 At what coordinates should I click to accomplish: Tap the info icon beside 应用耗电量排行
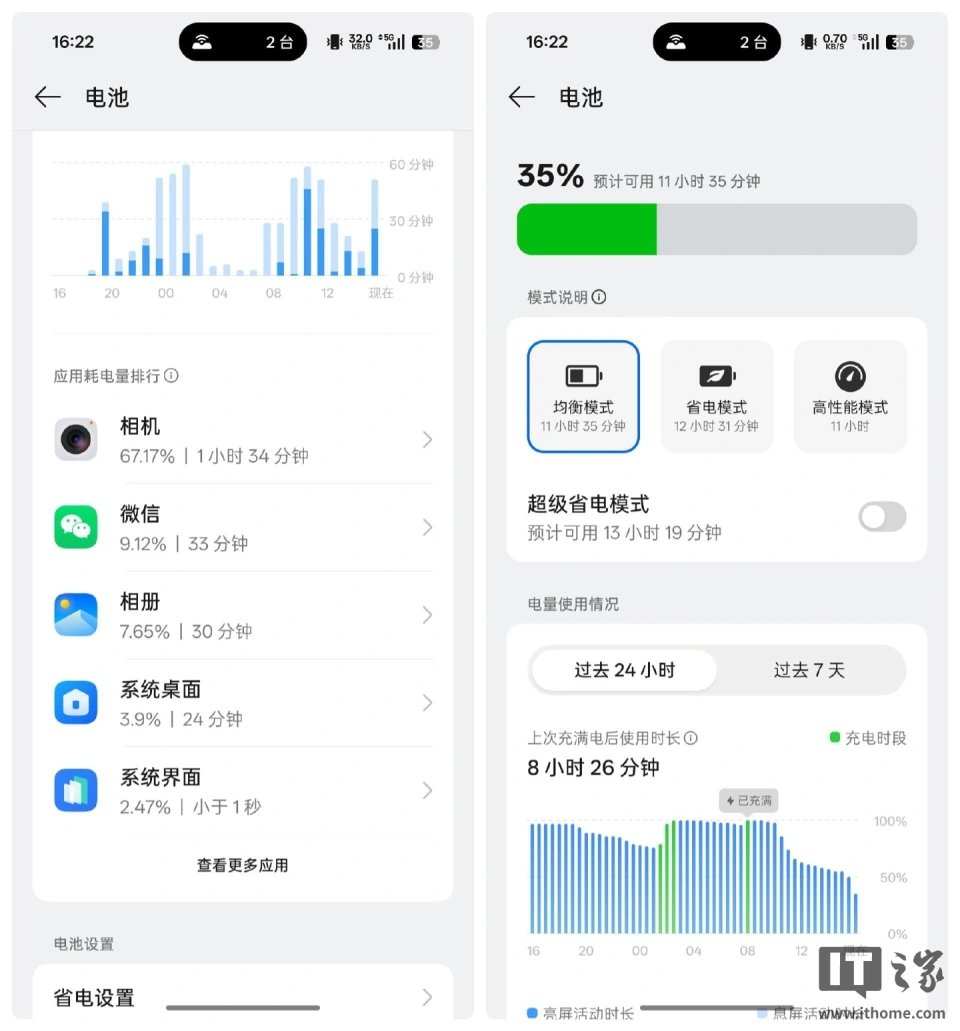171,375
